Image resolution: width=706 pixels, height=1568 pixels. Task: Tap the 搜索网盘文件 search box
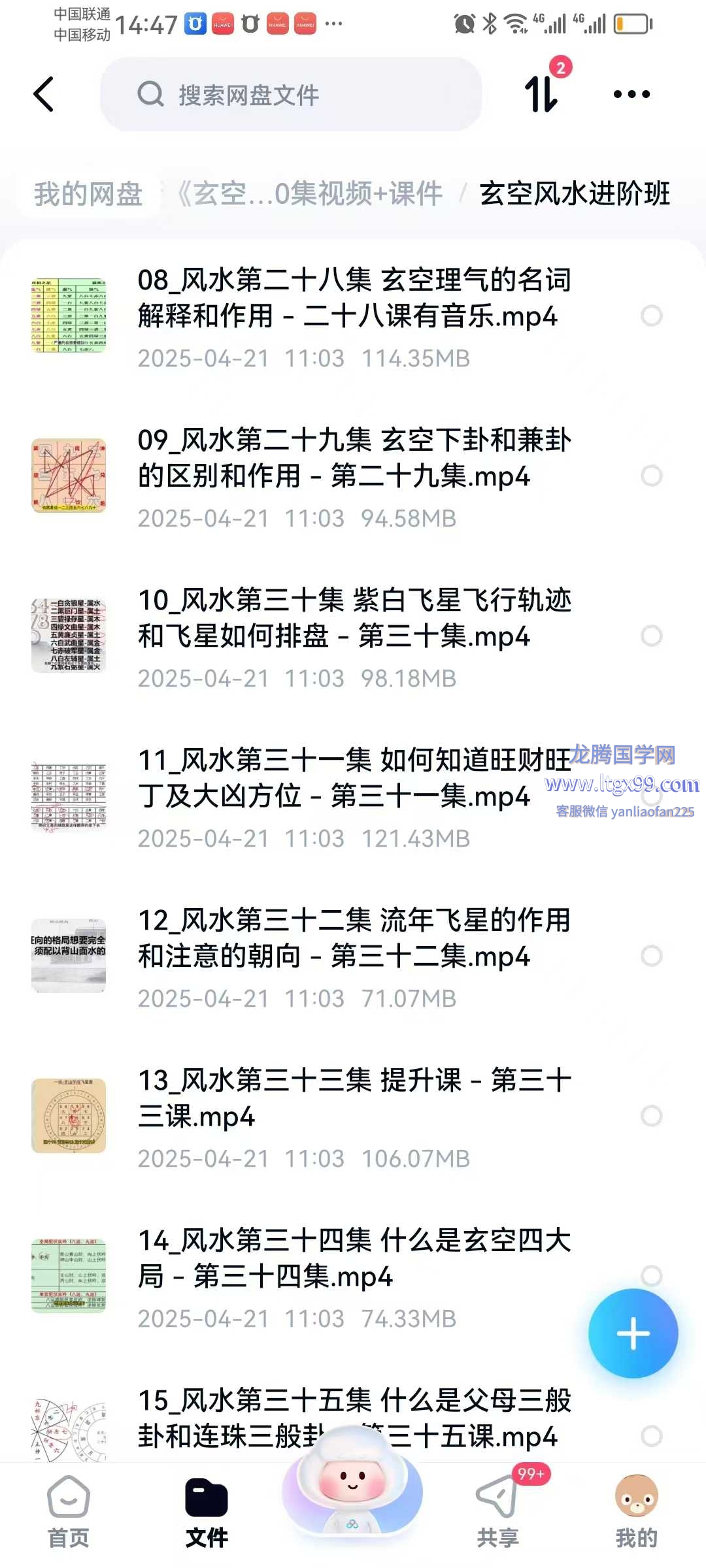pos(291,95)
